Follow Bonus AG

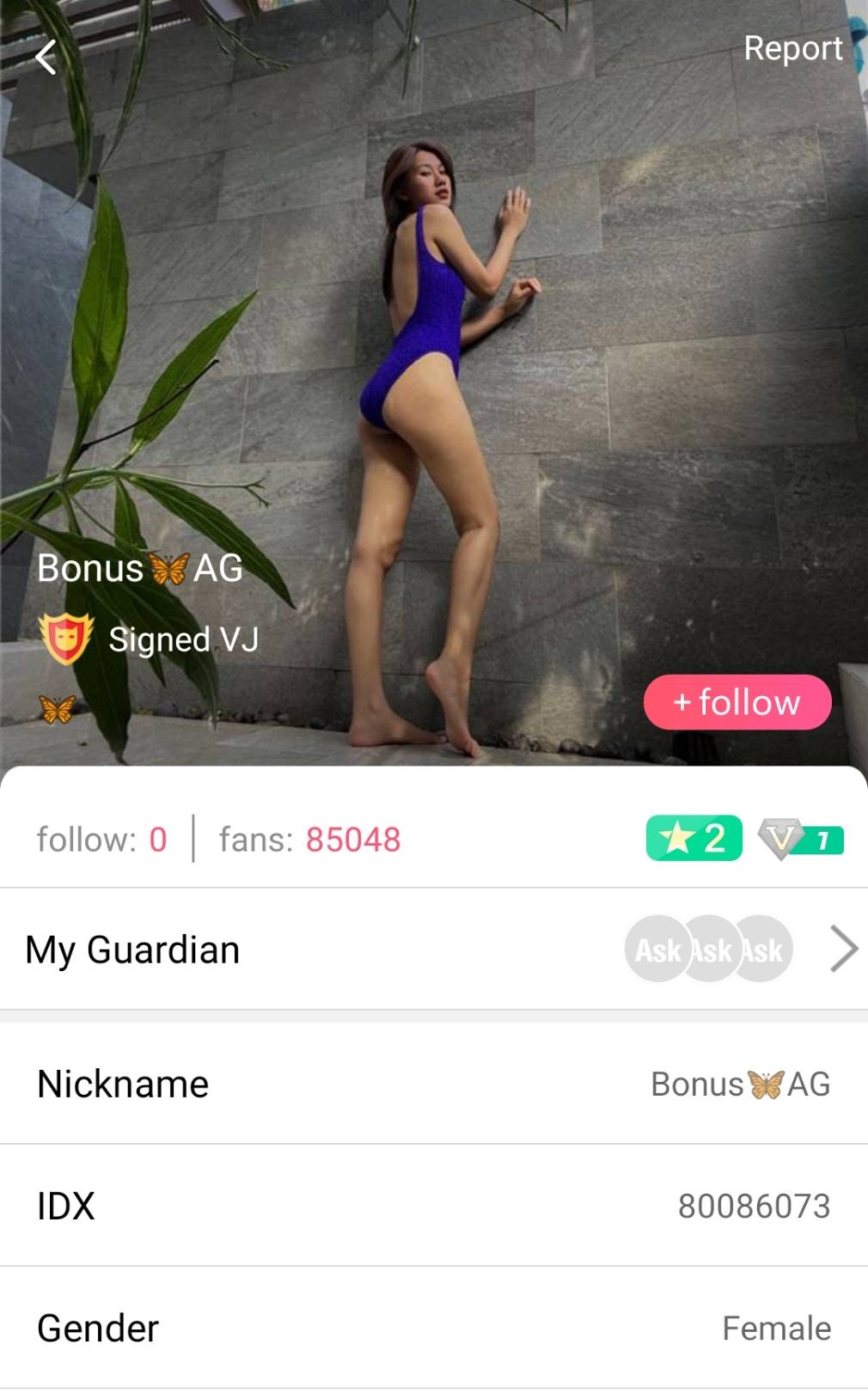(x=737, y=702)
